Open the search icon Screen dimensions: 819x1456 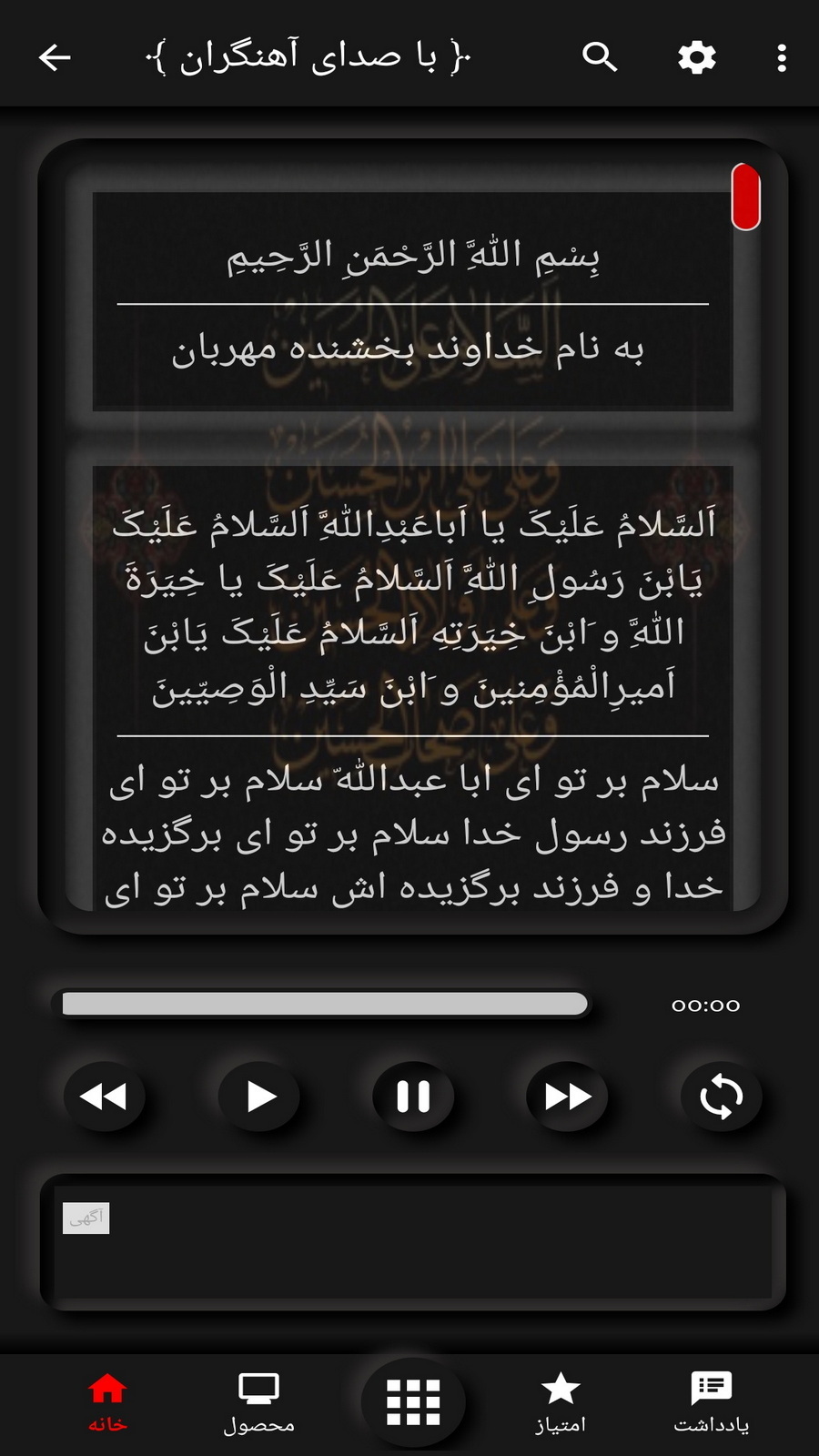[600, 57]
